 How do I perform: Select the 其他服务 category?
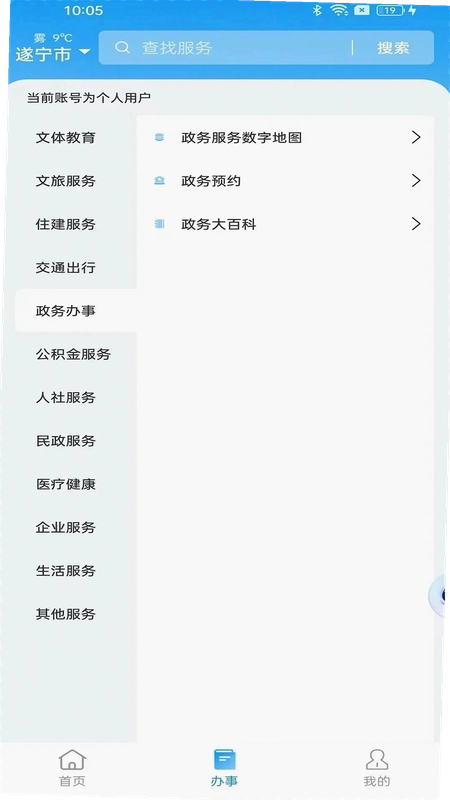(76, 614)
